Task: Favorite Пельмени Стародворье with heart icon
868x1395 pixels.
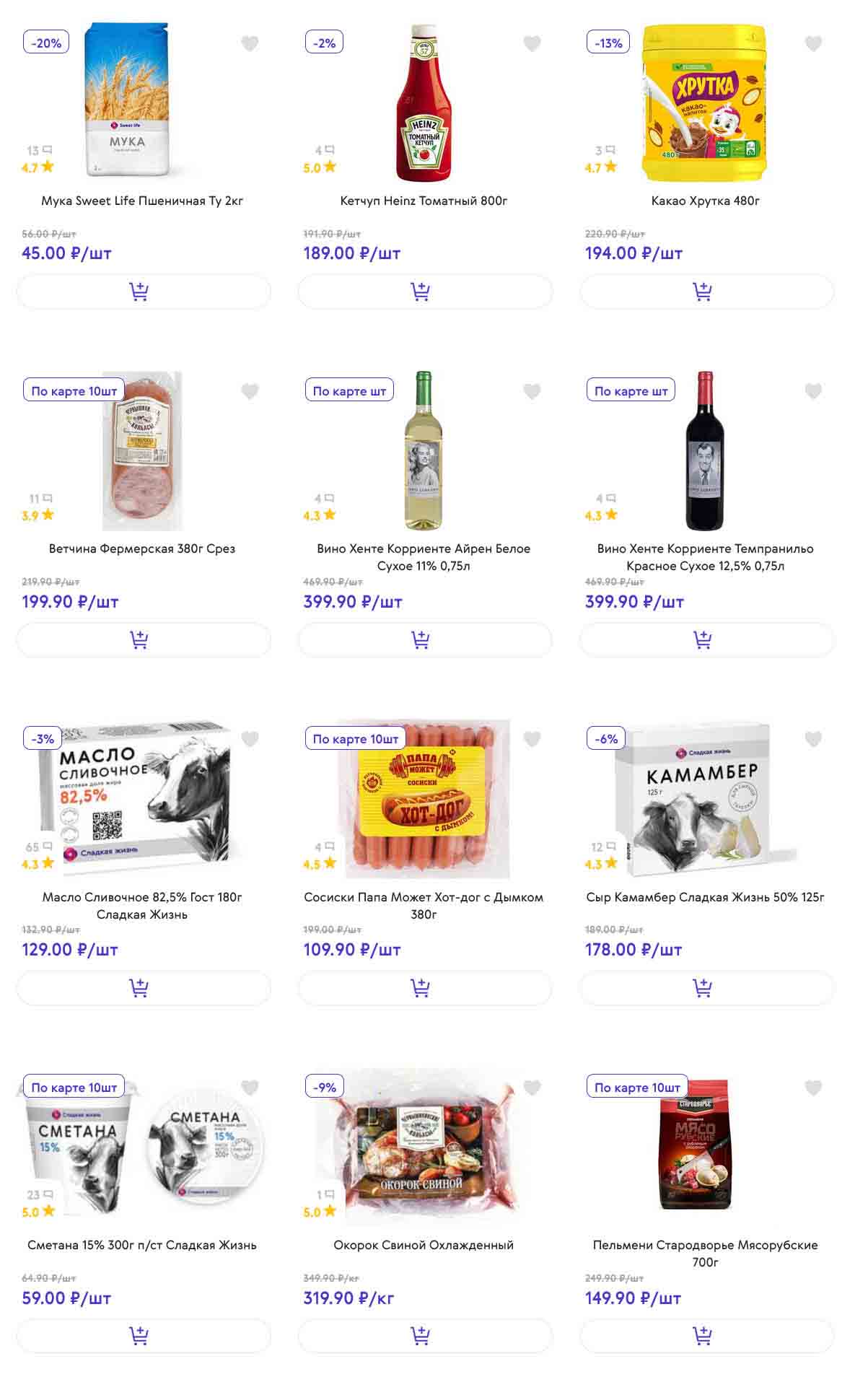Action: tap(813, 1088)
